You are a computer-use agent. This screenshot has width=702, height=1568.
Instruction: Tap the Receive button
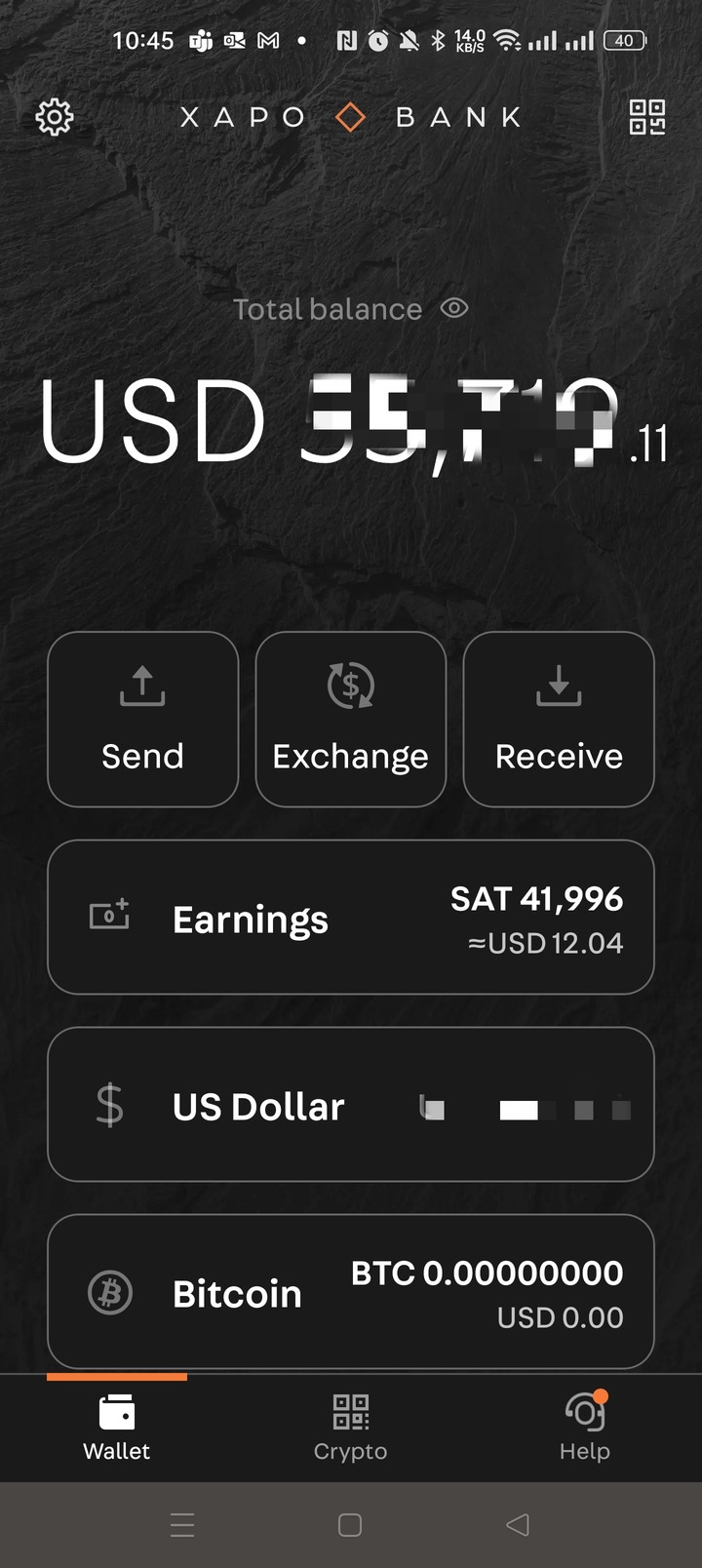559,720
